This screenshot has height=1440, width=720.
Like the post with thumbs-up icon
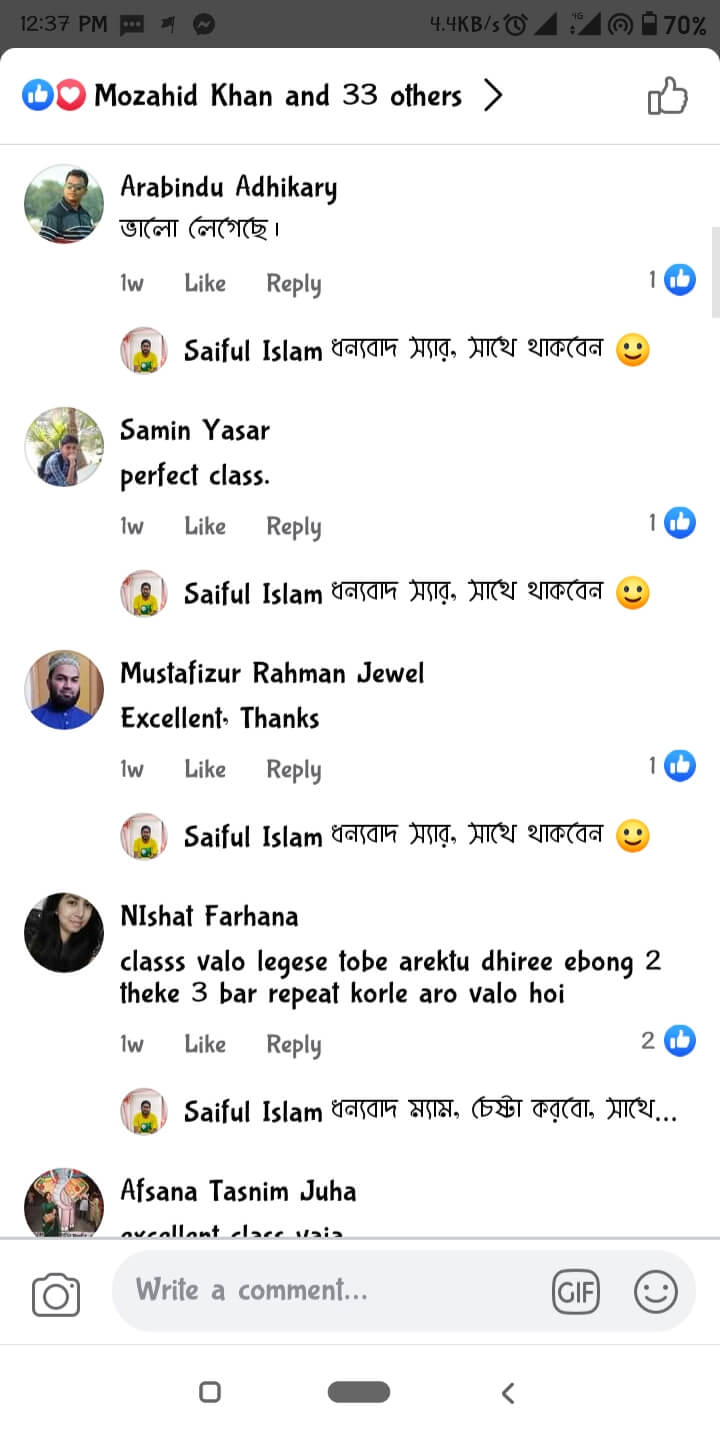(668, 97)
